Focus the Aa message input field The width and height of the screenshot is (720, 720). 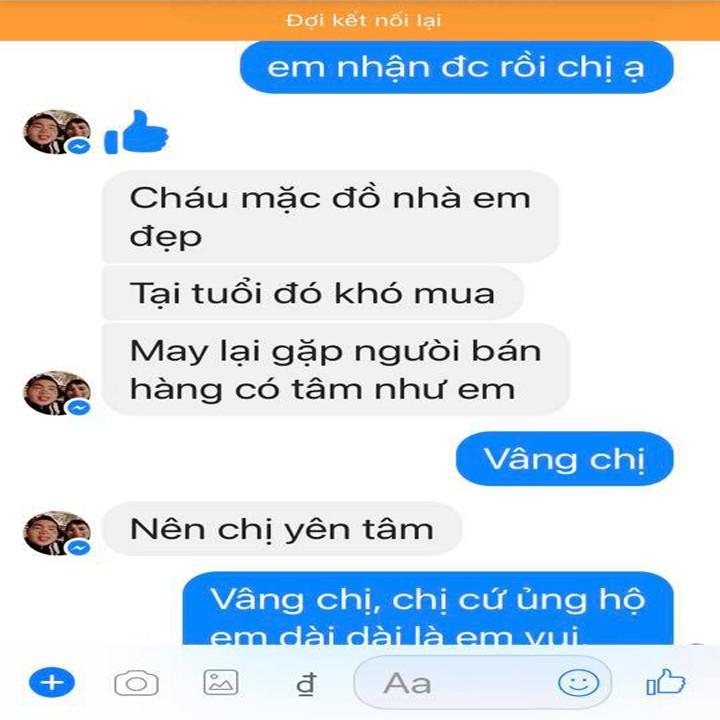click(x=483, y=683)
